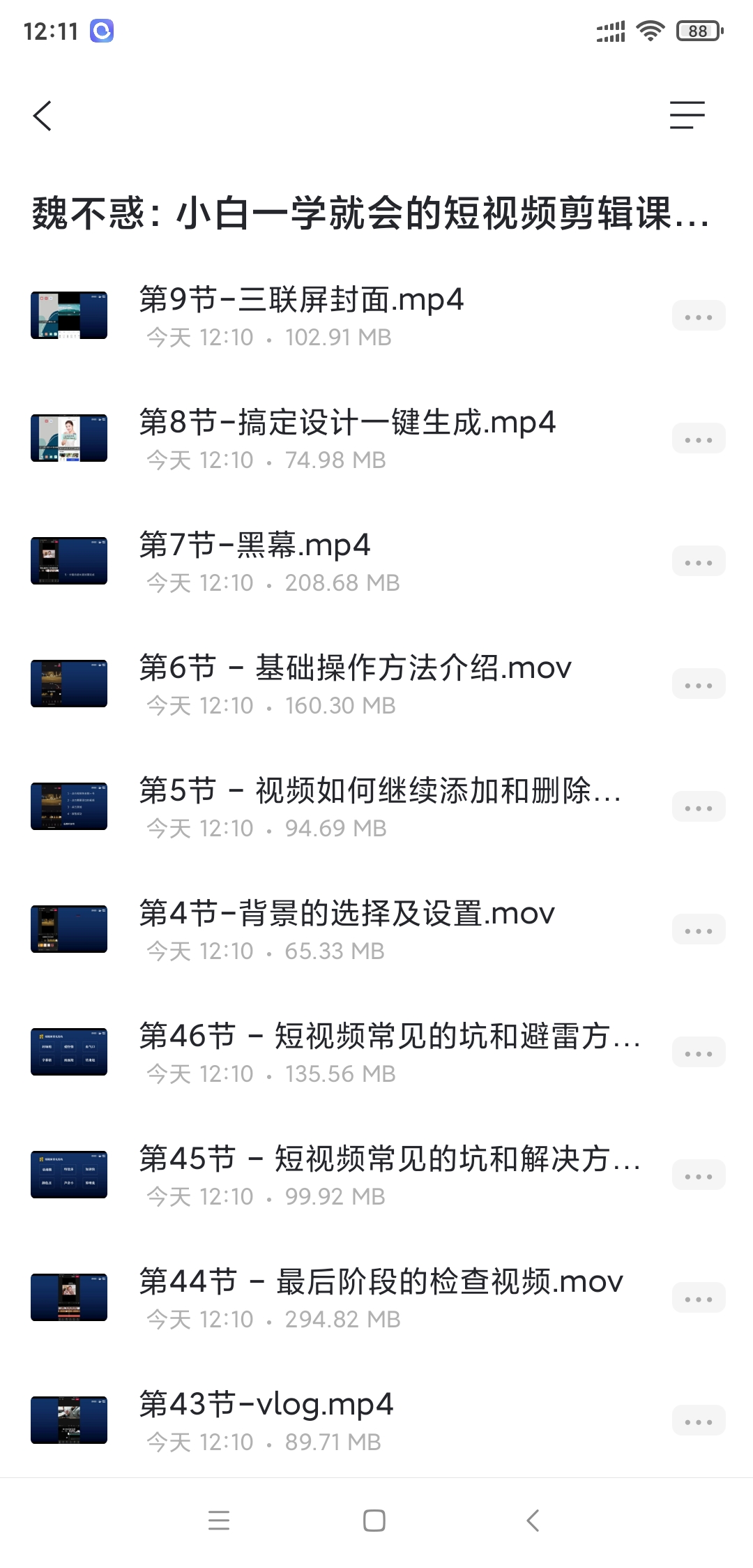This screenshot has width=753, height=1568.
Task: Tap the more button for 第5节 file
Action: tap(699, 807)
